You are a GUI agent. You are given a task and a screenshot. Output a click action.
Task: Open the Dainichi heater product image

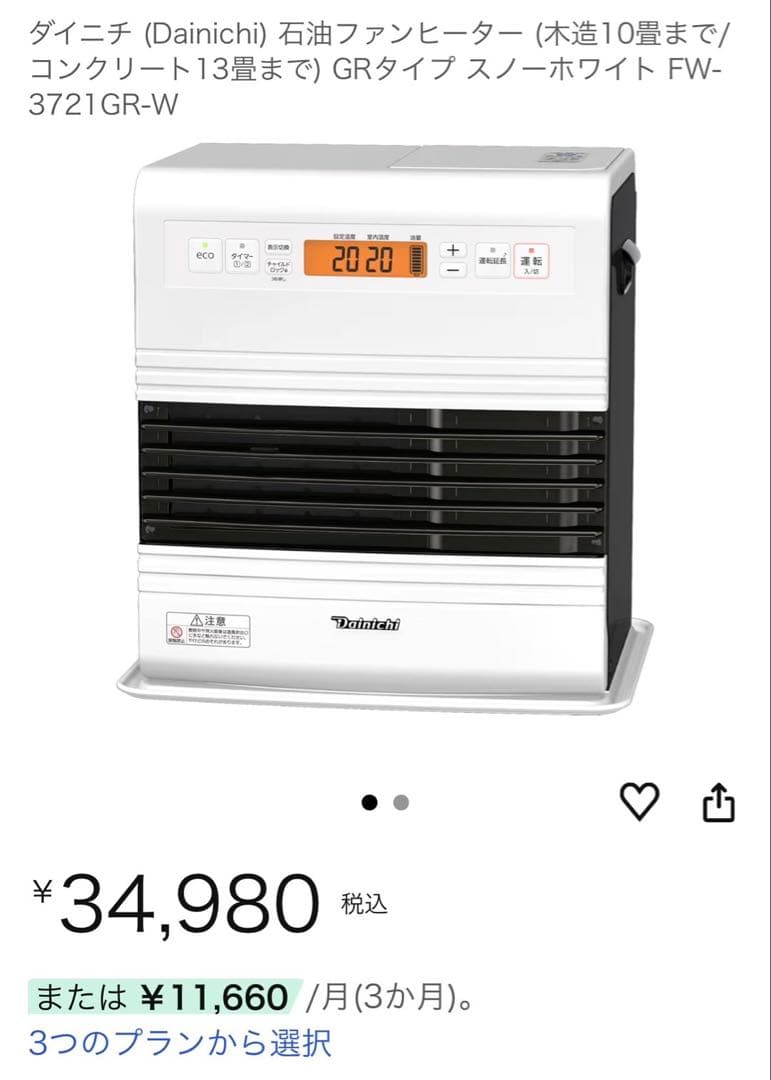point(385,430)
